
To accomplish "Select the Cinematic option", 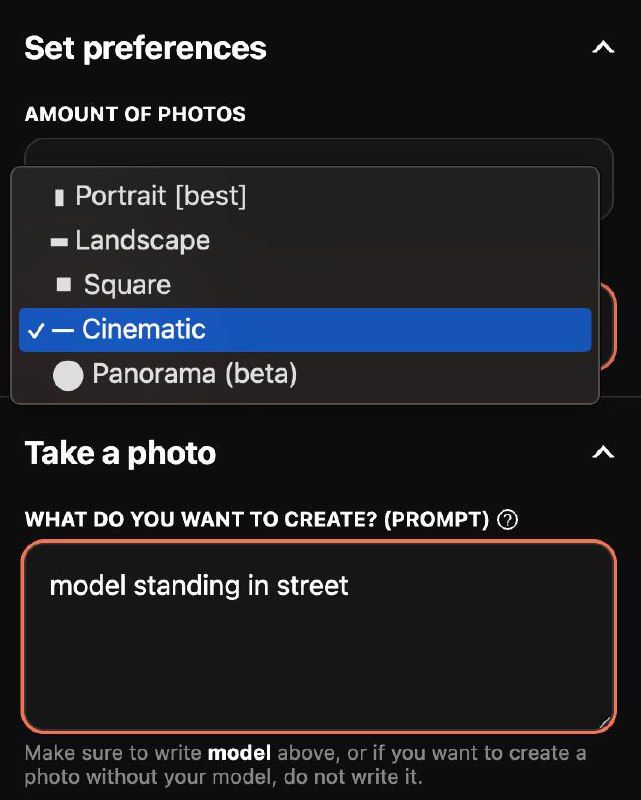I will click(143, 330).
